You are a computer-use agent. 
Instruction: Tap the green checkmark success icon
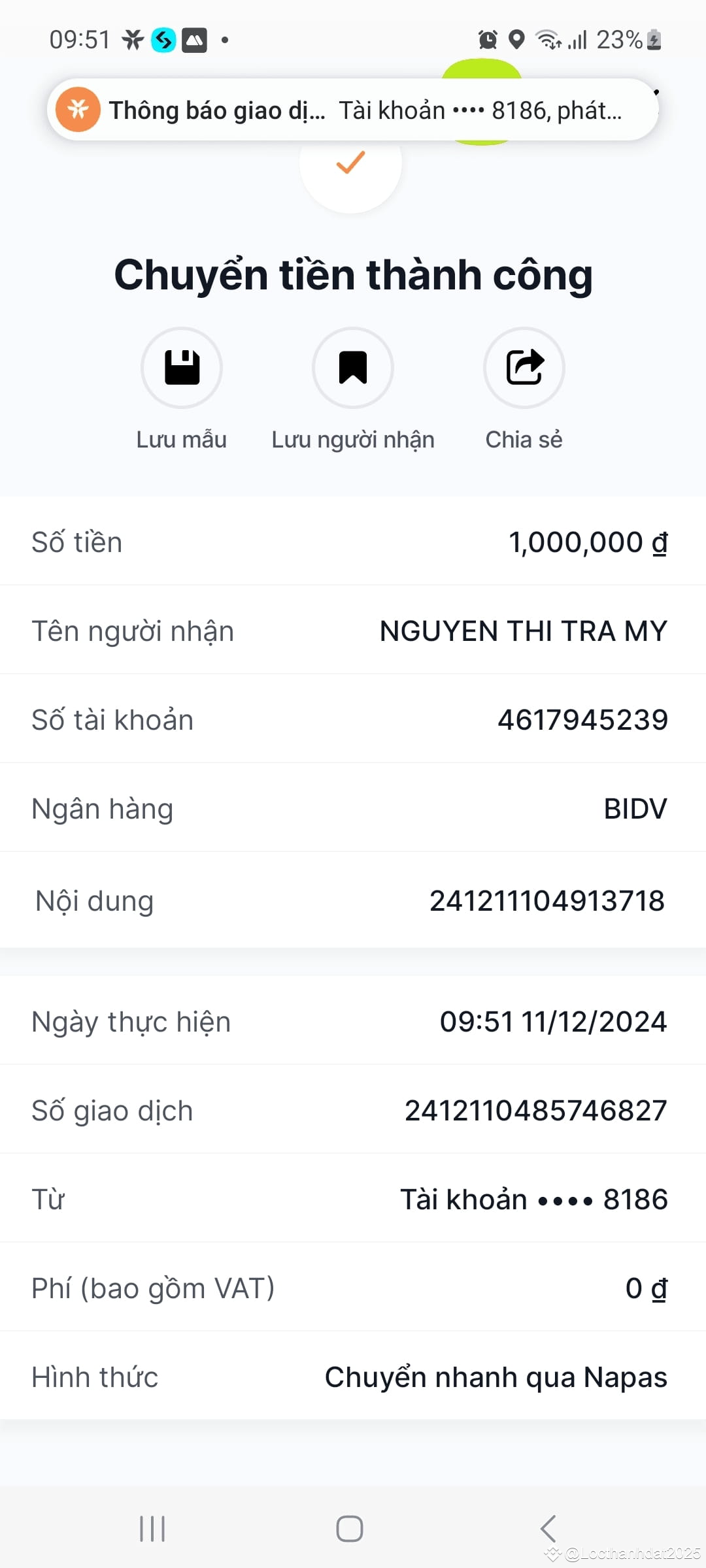351,163
